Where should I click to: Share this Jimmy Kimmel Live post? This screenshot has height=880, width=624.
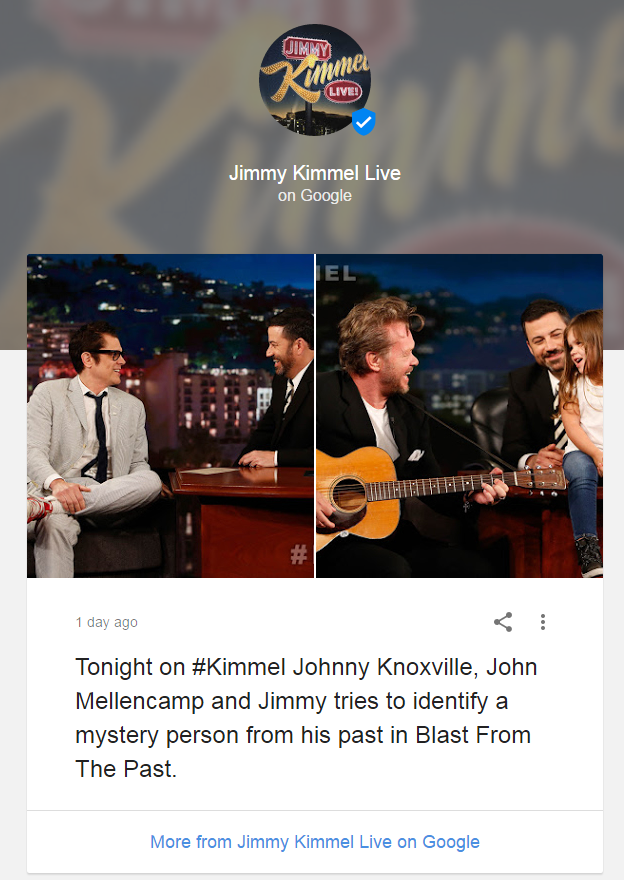(x=503, y=622)
